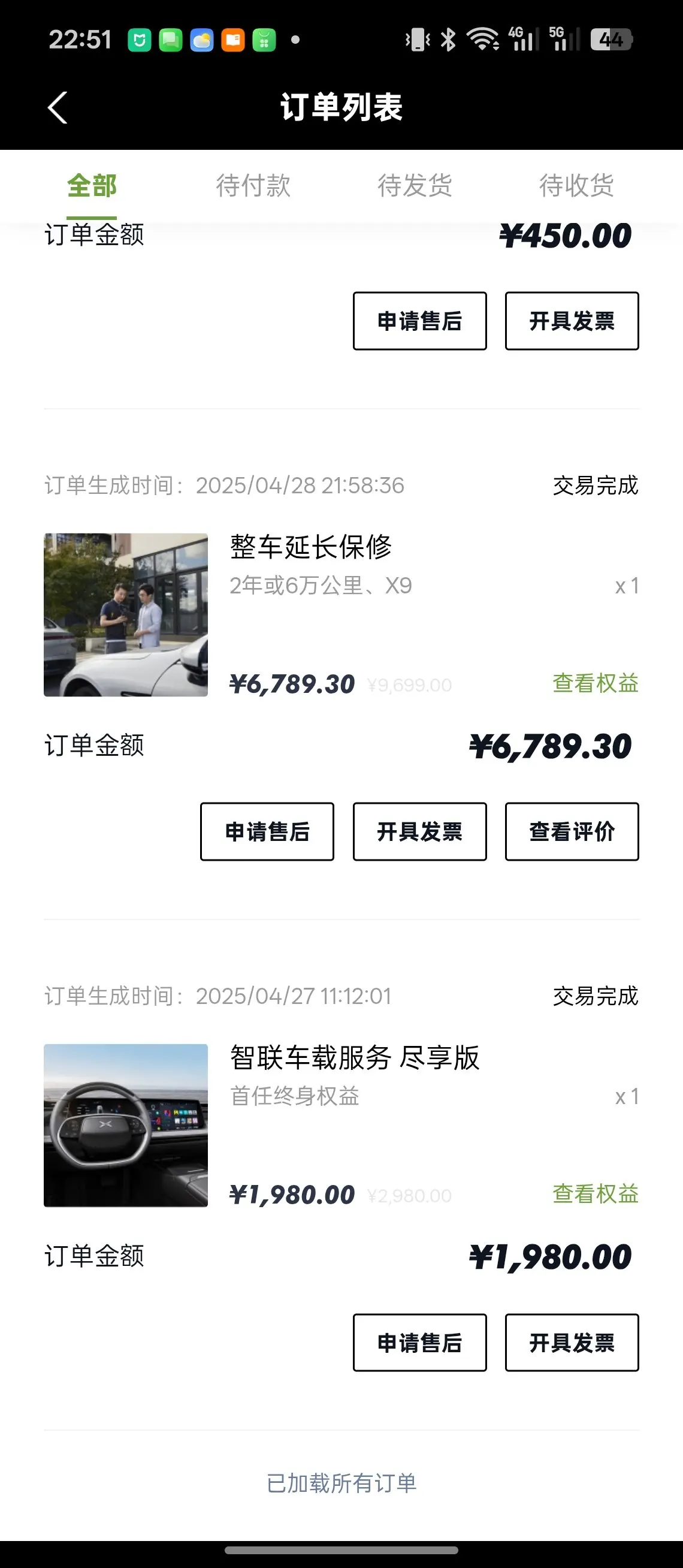Switch to the 待付款 tab

pos(253,186)
